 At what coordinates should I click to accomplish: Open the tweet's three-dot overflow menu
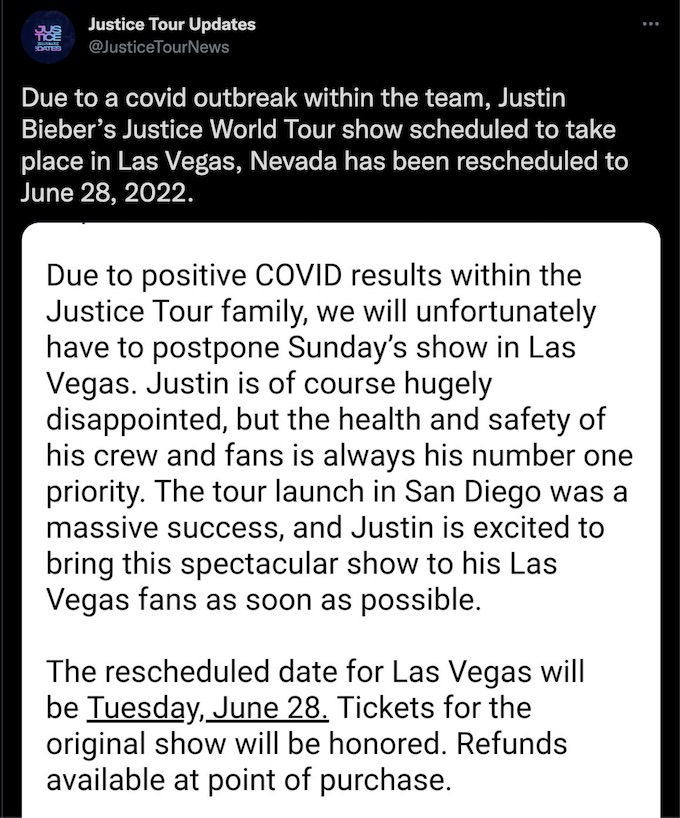[x=652, y=23]
